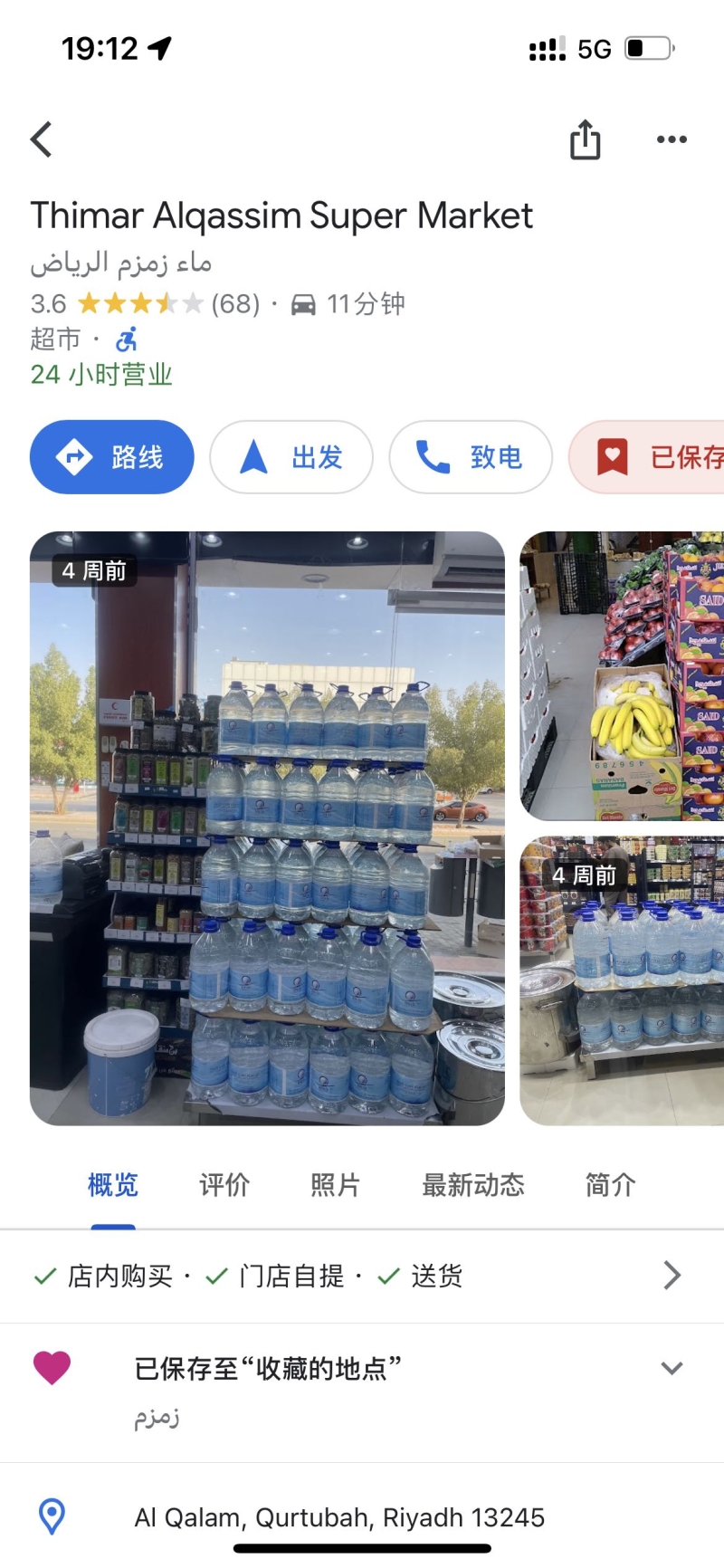The height and width of the screenshot is (1568, 724).
Task: Start navigation with 出发
Action: (291, 457)
